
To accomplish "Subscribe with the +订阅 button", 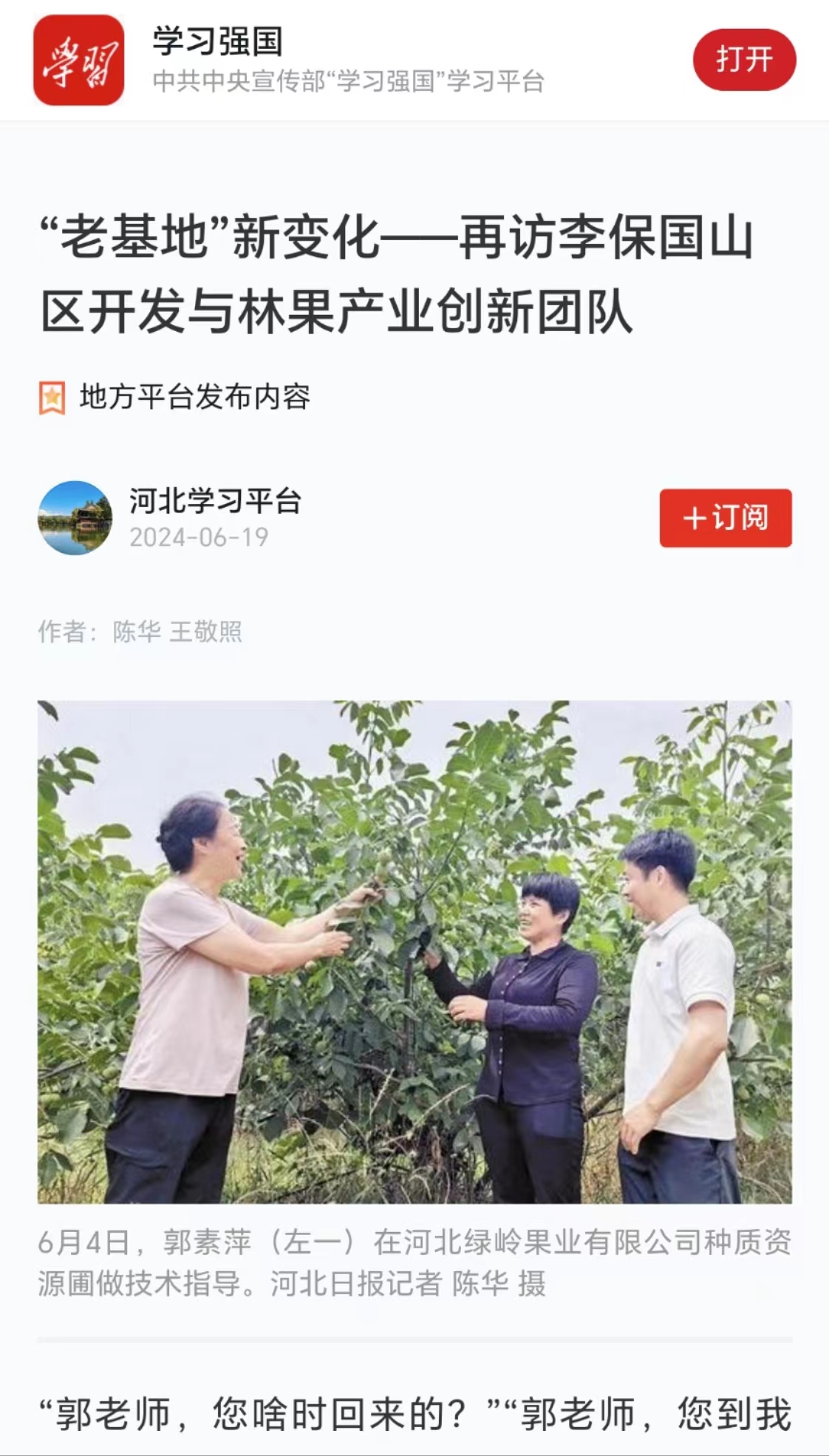I will point(725,518).
